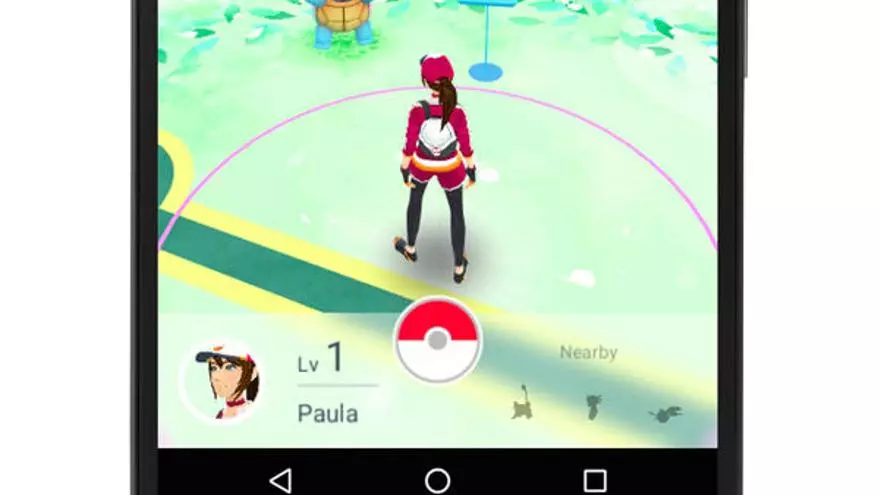Screen dimensions: 880x495
Task: Open Paula's trainer profile
Action: pyautogui.click(x=221, y=380)
